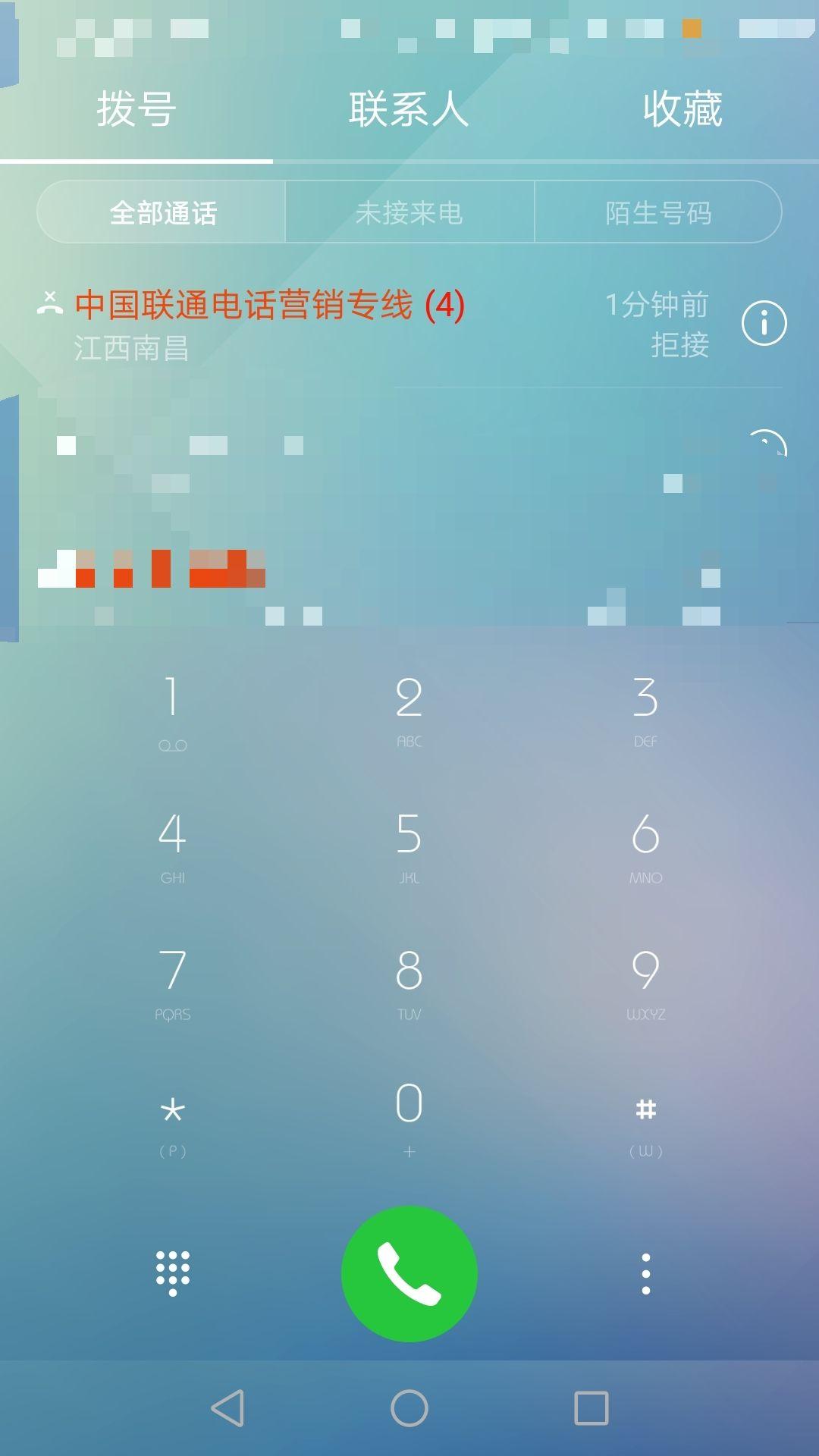Dial digit 6

point(645,846)
